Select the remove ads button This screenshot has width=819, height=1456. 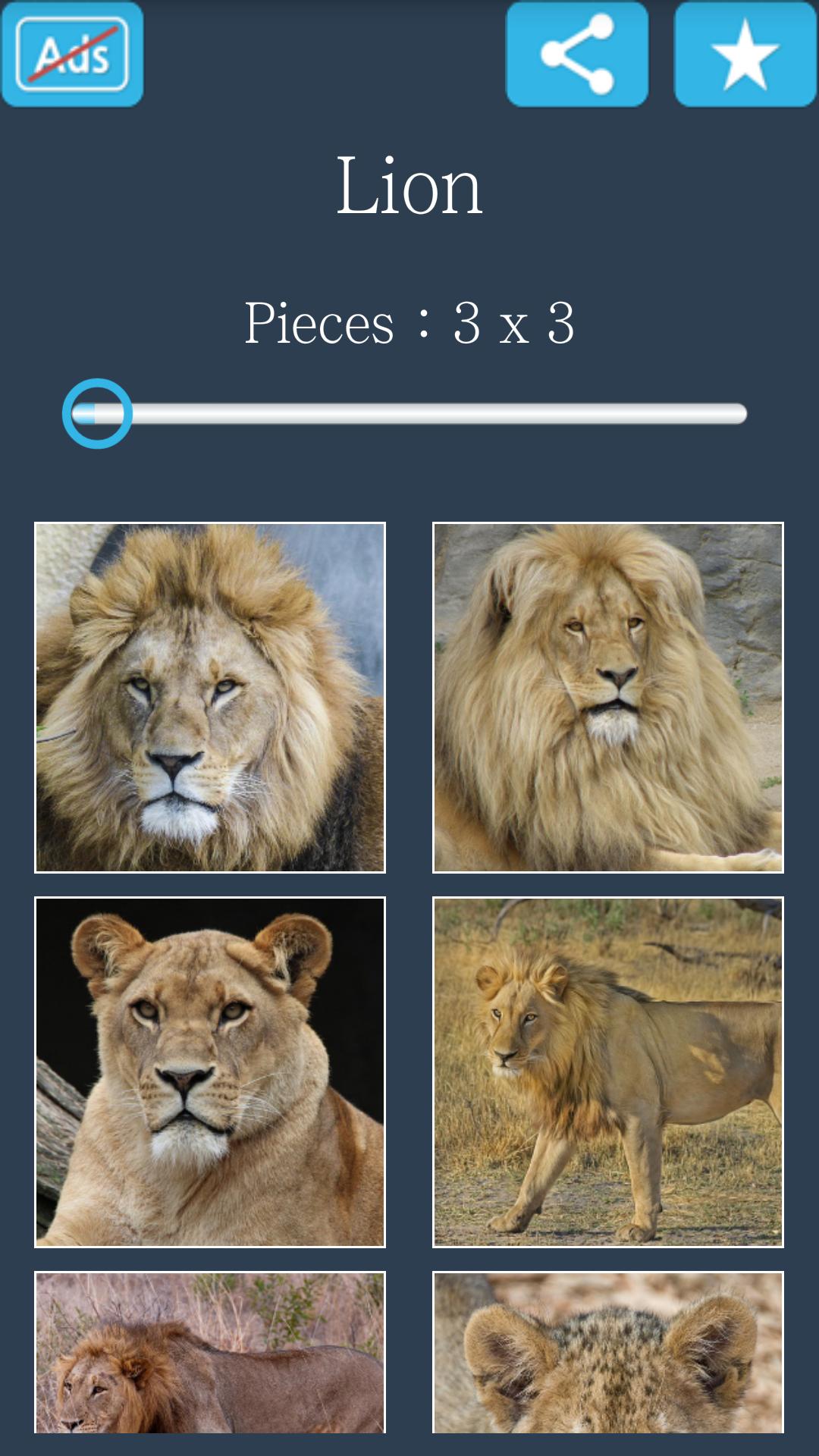pyautogui.click(x=74, y=53)
